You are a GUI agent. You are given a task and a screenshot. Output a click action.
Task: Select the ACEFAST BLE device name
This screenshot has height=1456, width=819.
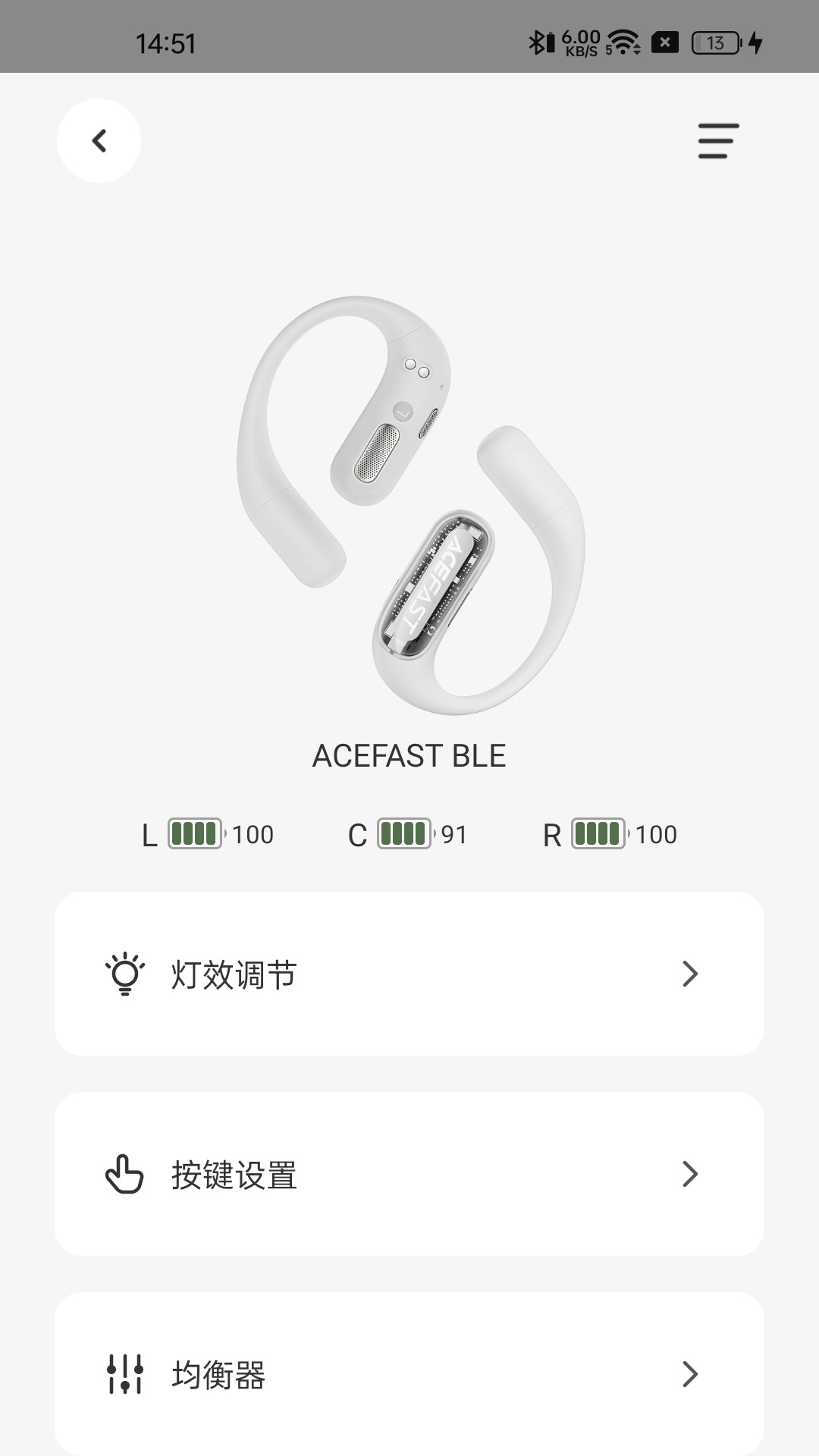point(409,755)
